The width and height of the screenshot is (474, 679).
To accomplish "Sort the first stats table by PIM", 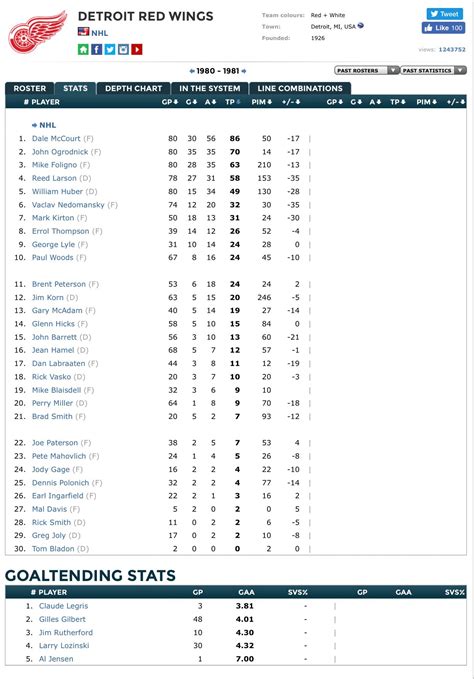I will coord(261,102).
